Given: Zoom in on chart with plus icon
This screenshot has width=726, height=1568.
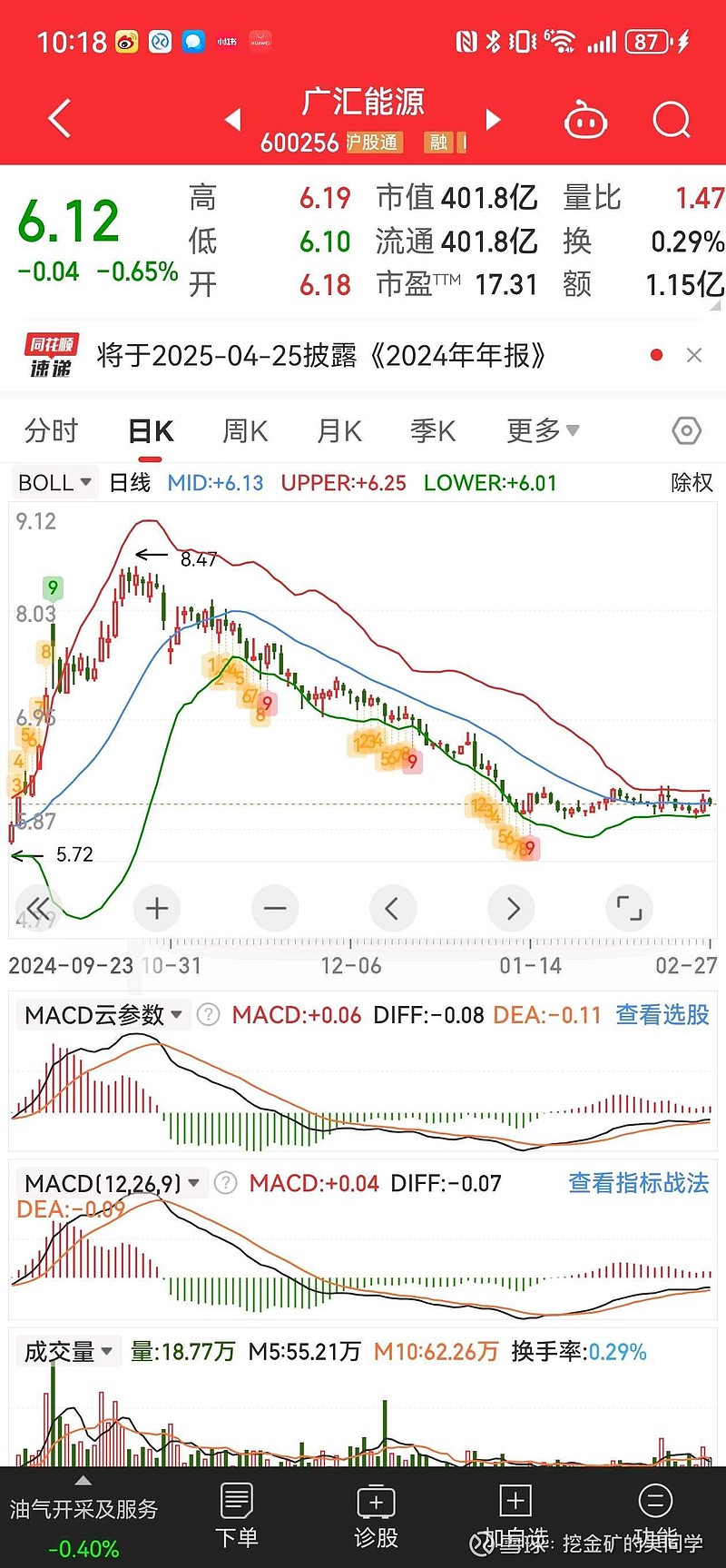Looking at the screenshot, I should [x=156, y=907].
